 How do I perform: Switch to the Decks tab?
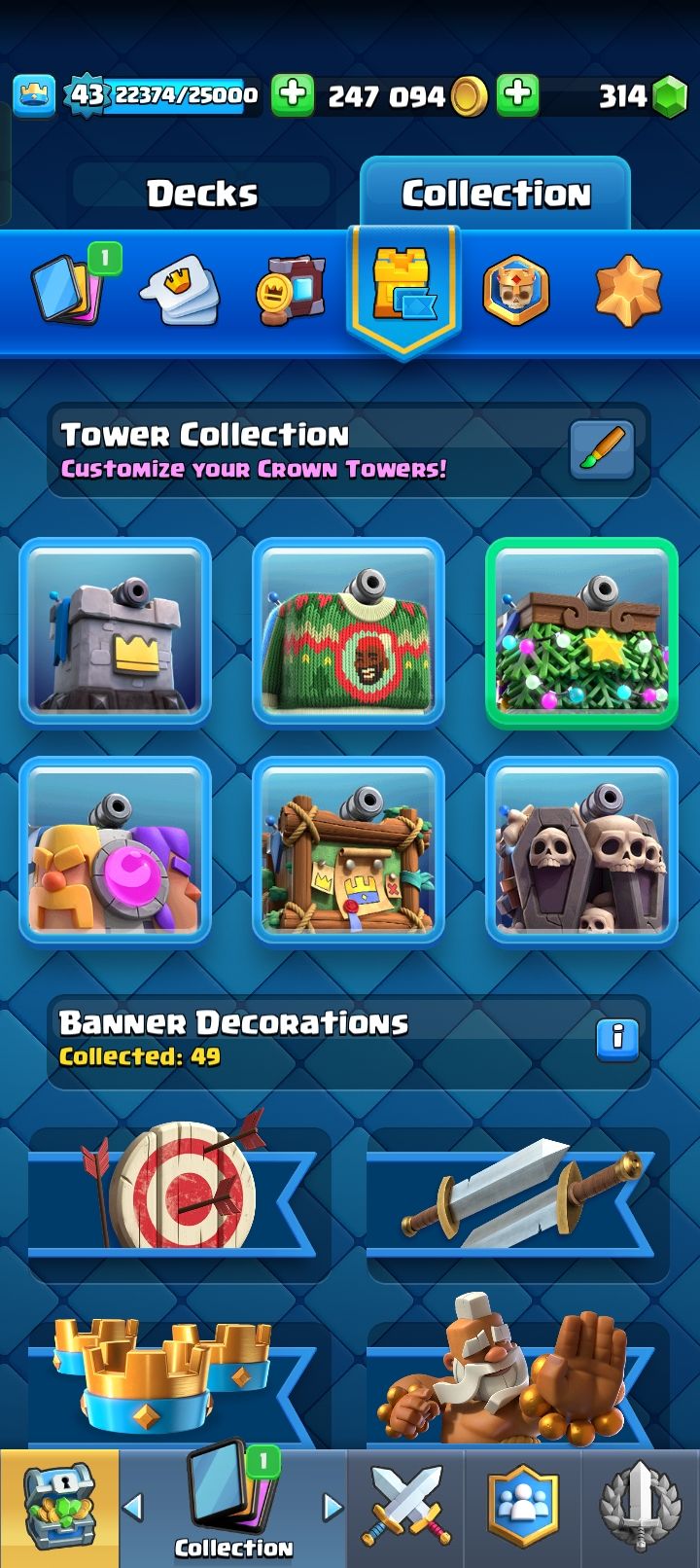(202, 194)
